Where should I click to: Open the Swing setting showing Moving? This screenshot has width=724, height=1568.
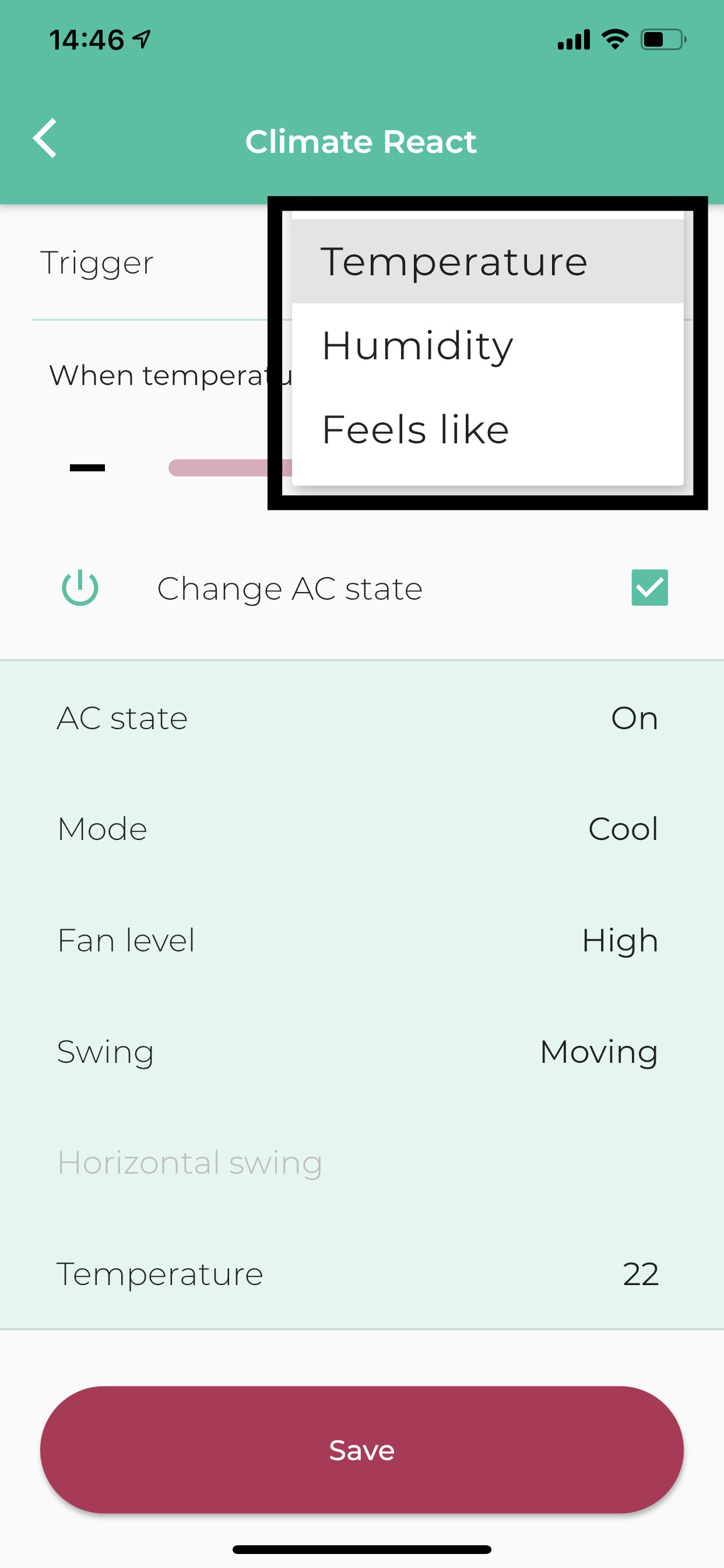[362, 1051]
